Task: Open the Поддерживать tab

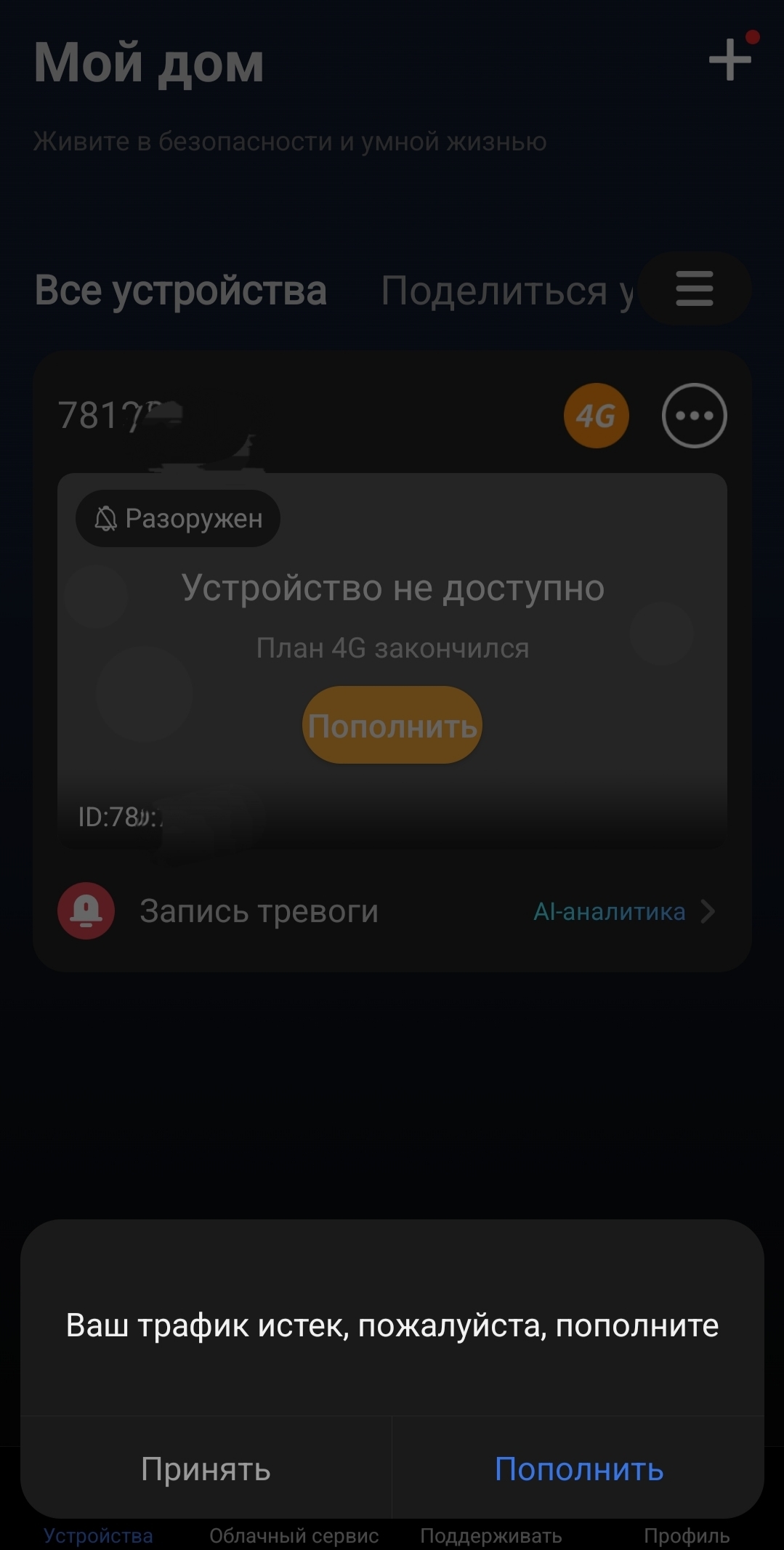Action: [x=490, y=1535]
